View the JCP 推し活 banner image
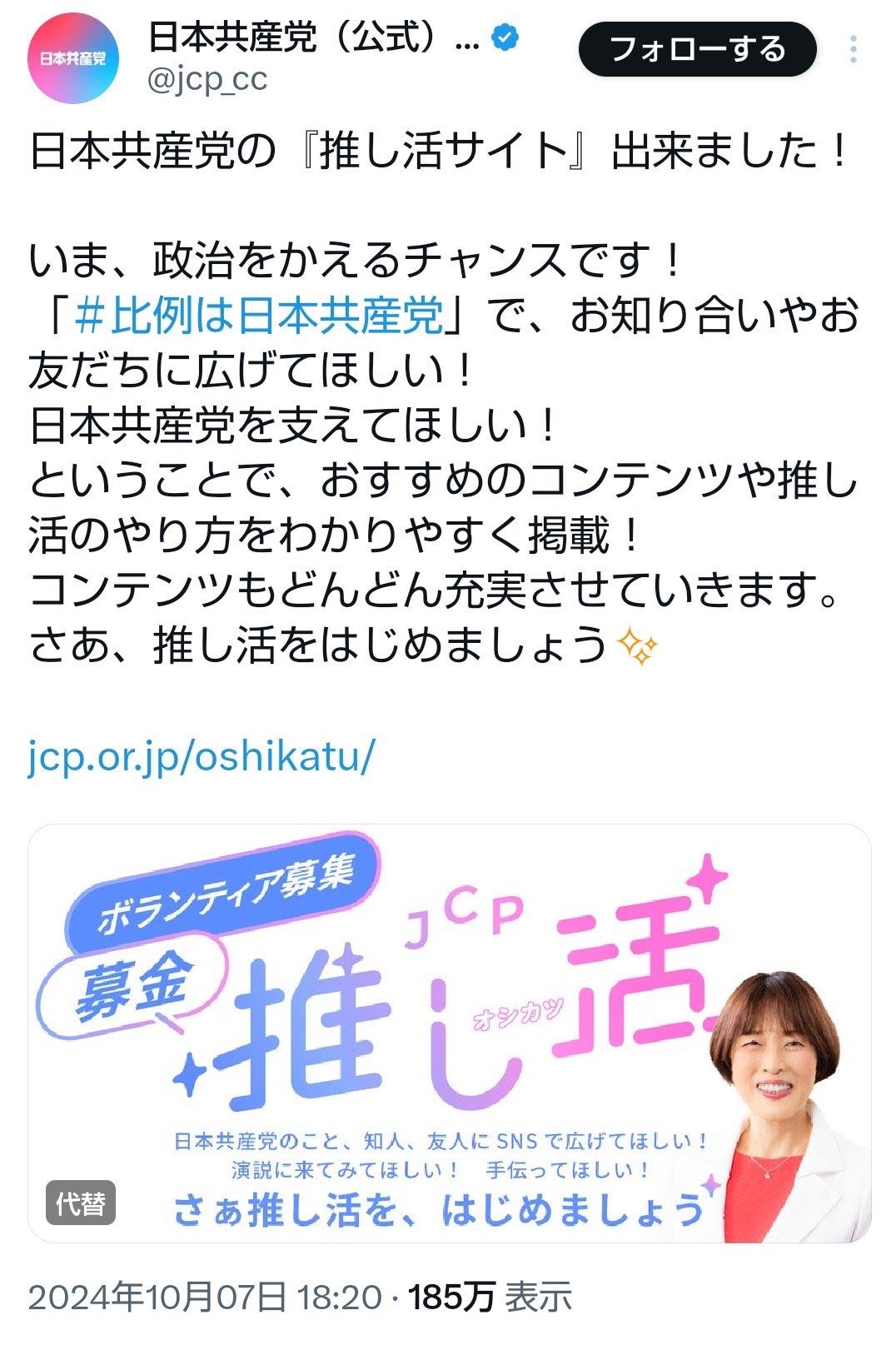 tap(450, 1033)
